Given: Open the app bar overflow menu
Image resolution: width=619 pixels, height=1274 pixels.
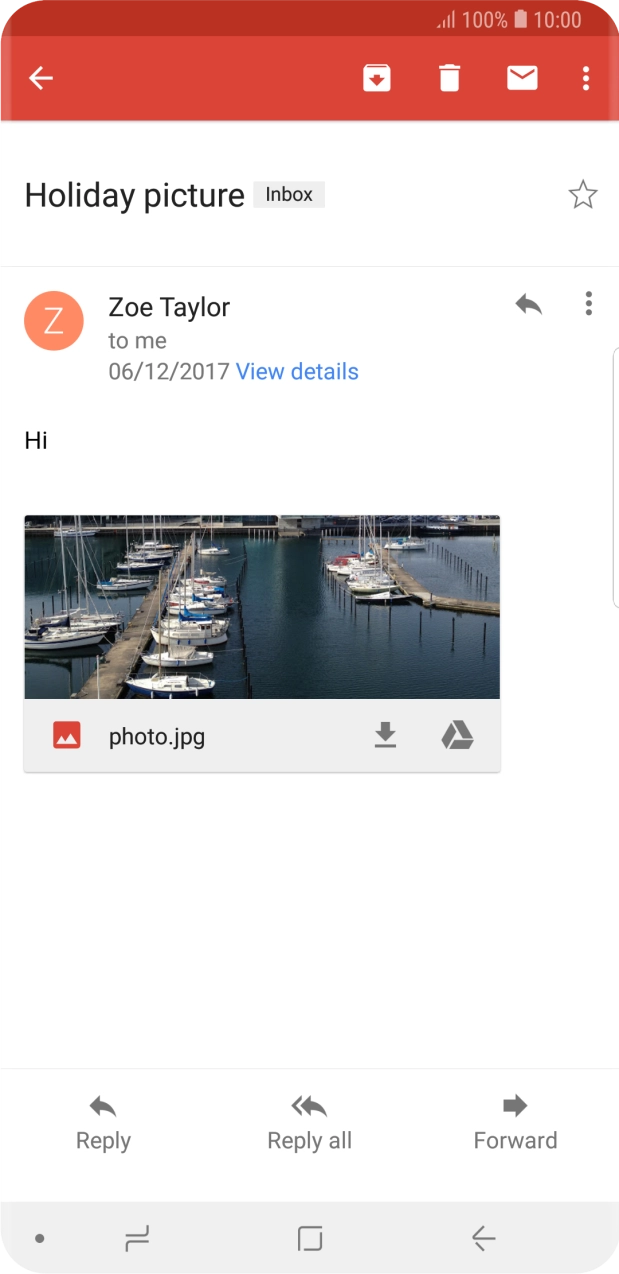Looking at the screenshot, I should pos(586,78).
